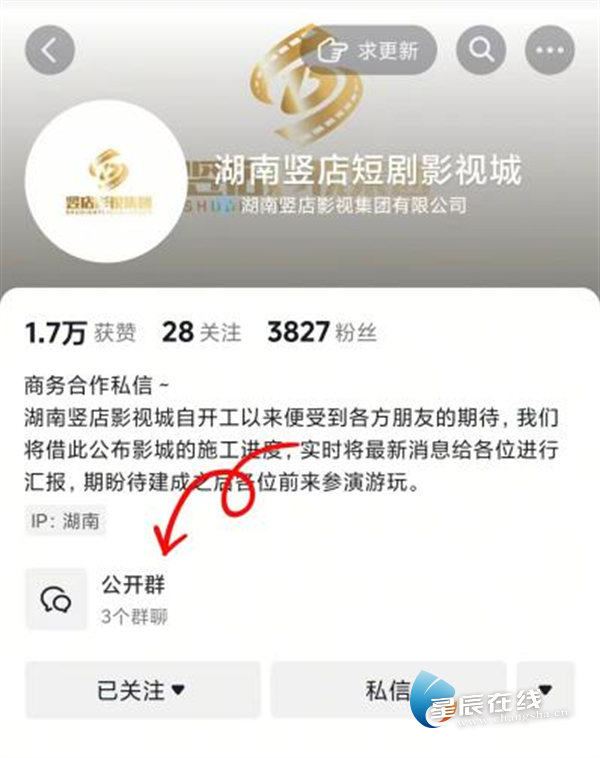
Task: Open the 3827 粉丝 followers list
Action: (x=321, y=333)
